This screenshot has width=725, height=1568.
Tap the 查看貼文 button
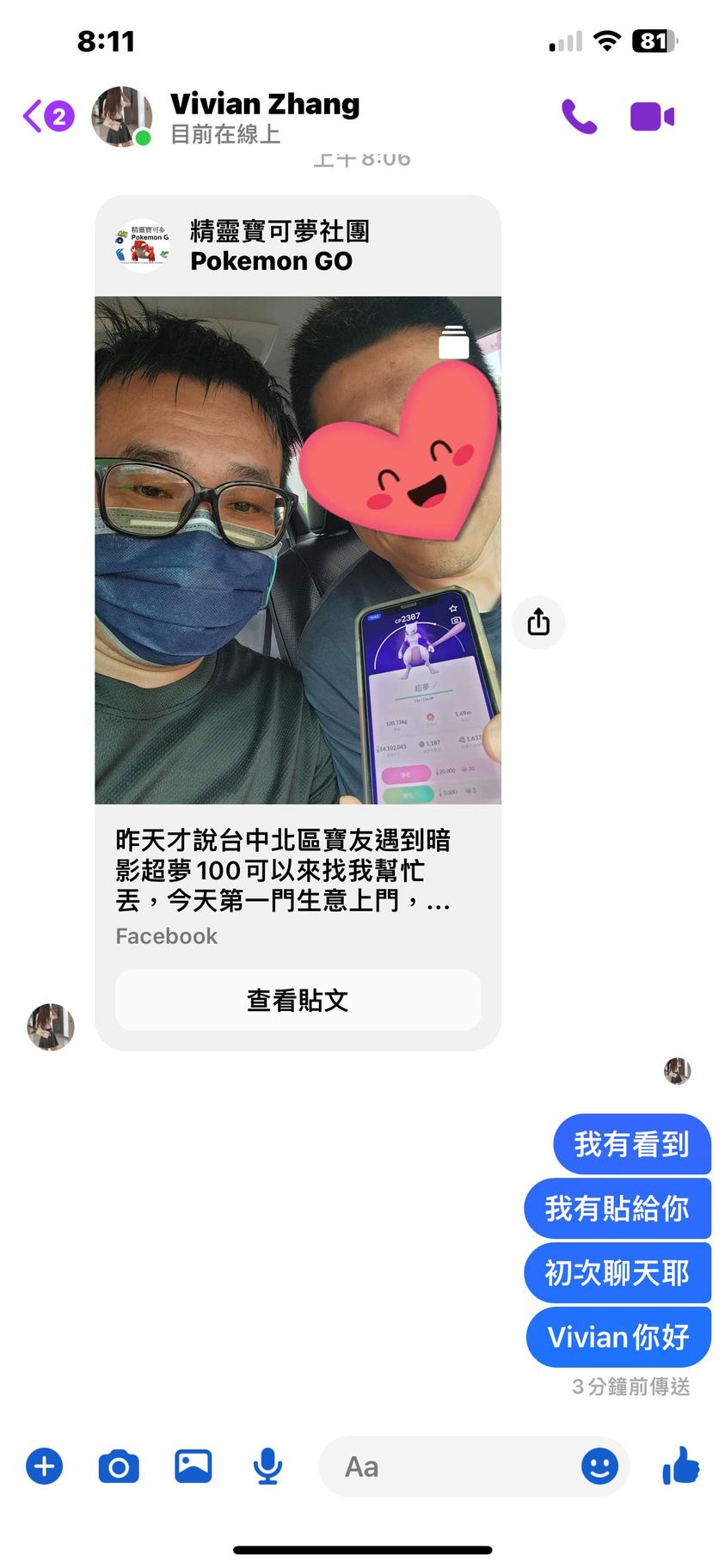[x=298, y=1000]
